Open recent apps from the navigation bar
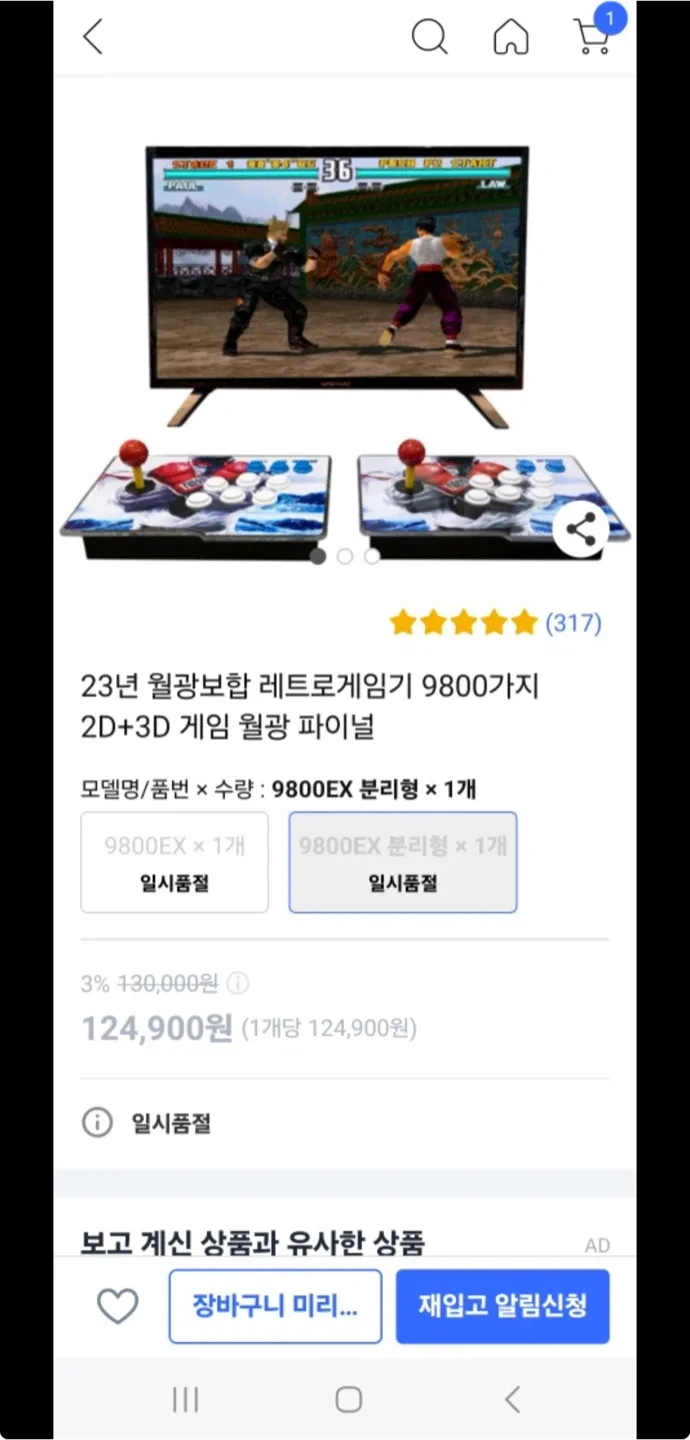Image resolution: width=690 pixels, height=1440 pixels. click(185, 1399)
